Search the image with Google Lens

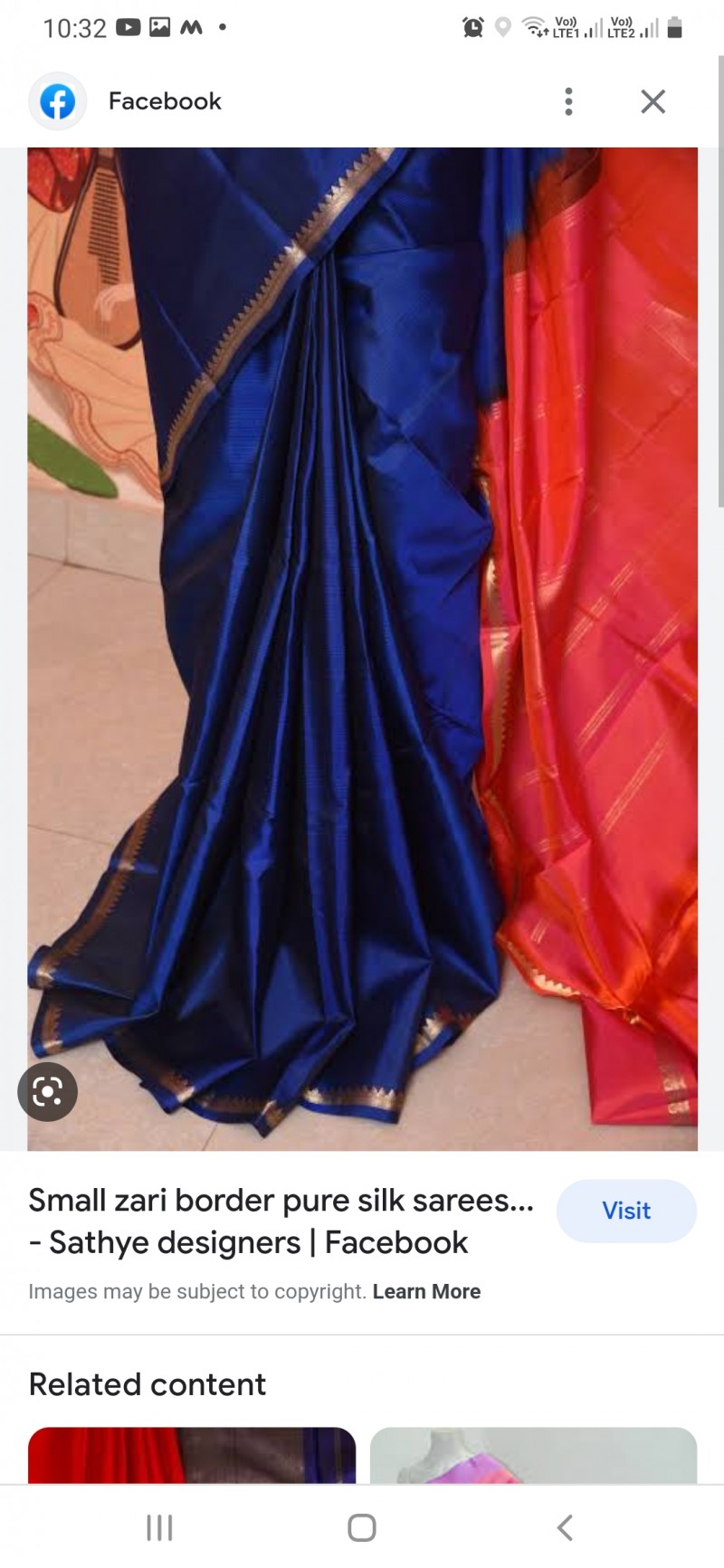[x=47, y=1091]
